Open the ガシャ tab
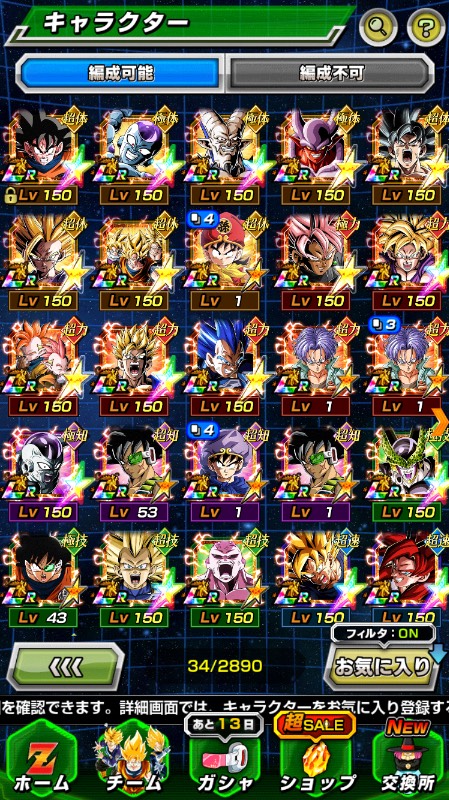The image size is (449, 800). click(225, 761)
